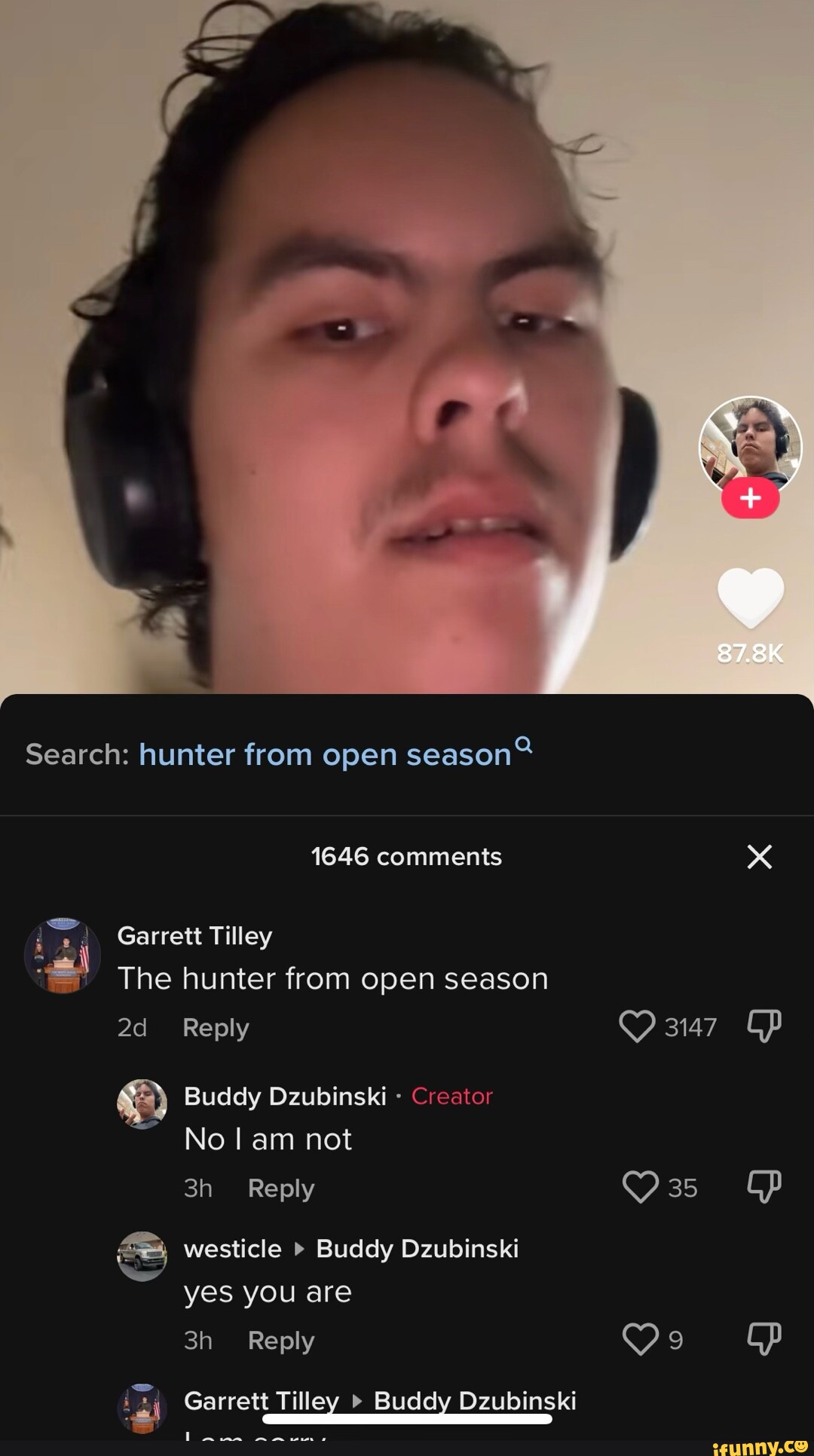
Task: Open the Creator tag next to Buddy Dzubinski
Action: point(452,1097)
